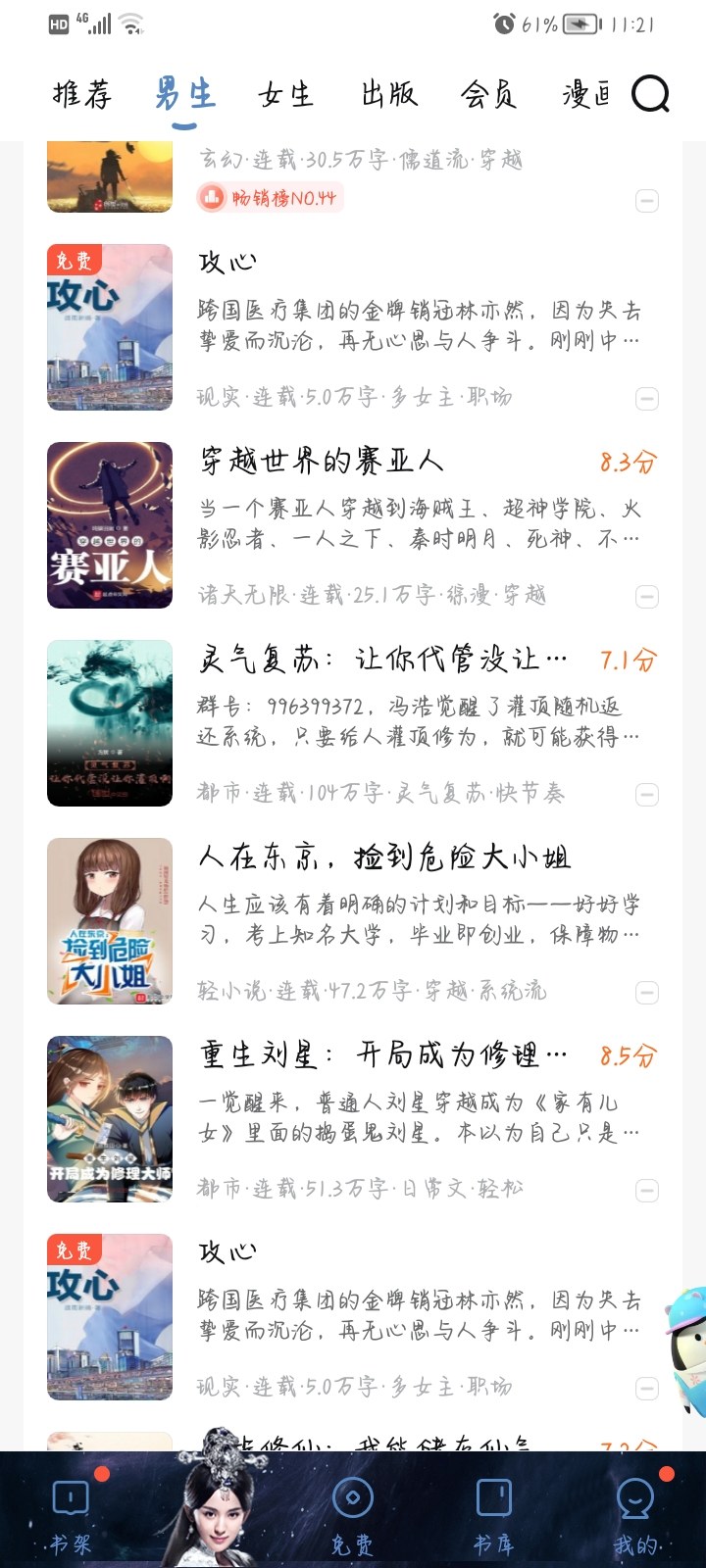Open the 穿越世界的赛亚人 book
Image resolution: width=706 pixels, height=1568 pixels.
tap(322, 462)
